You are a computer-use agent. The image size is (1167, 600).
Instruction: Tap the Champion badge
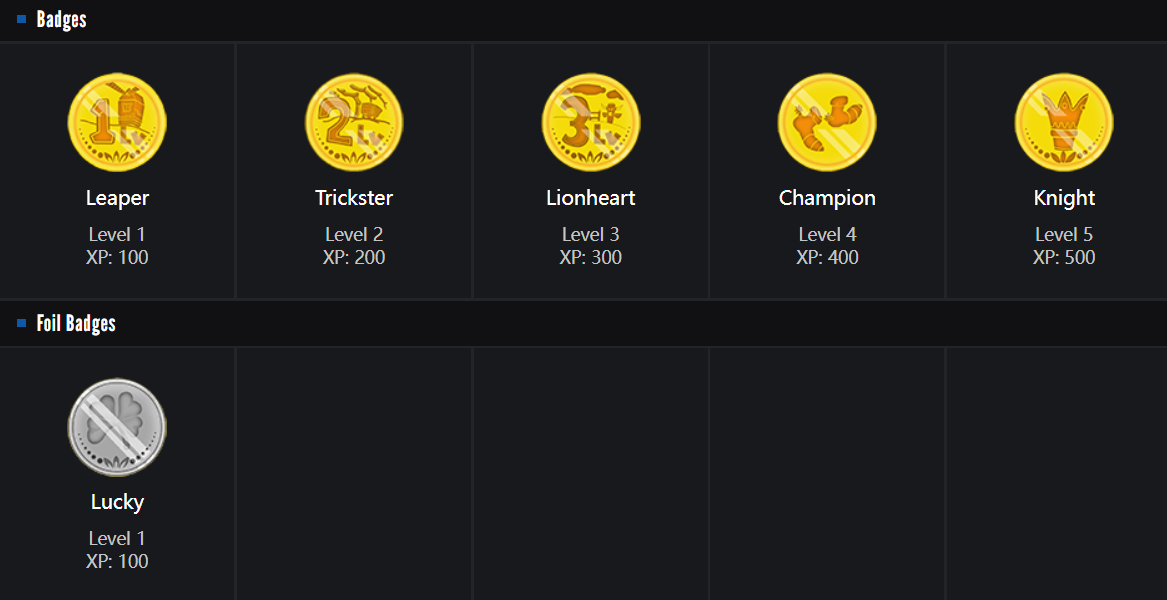click(x=827, y=123)
